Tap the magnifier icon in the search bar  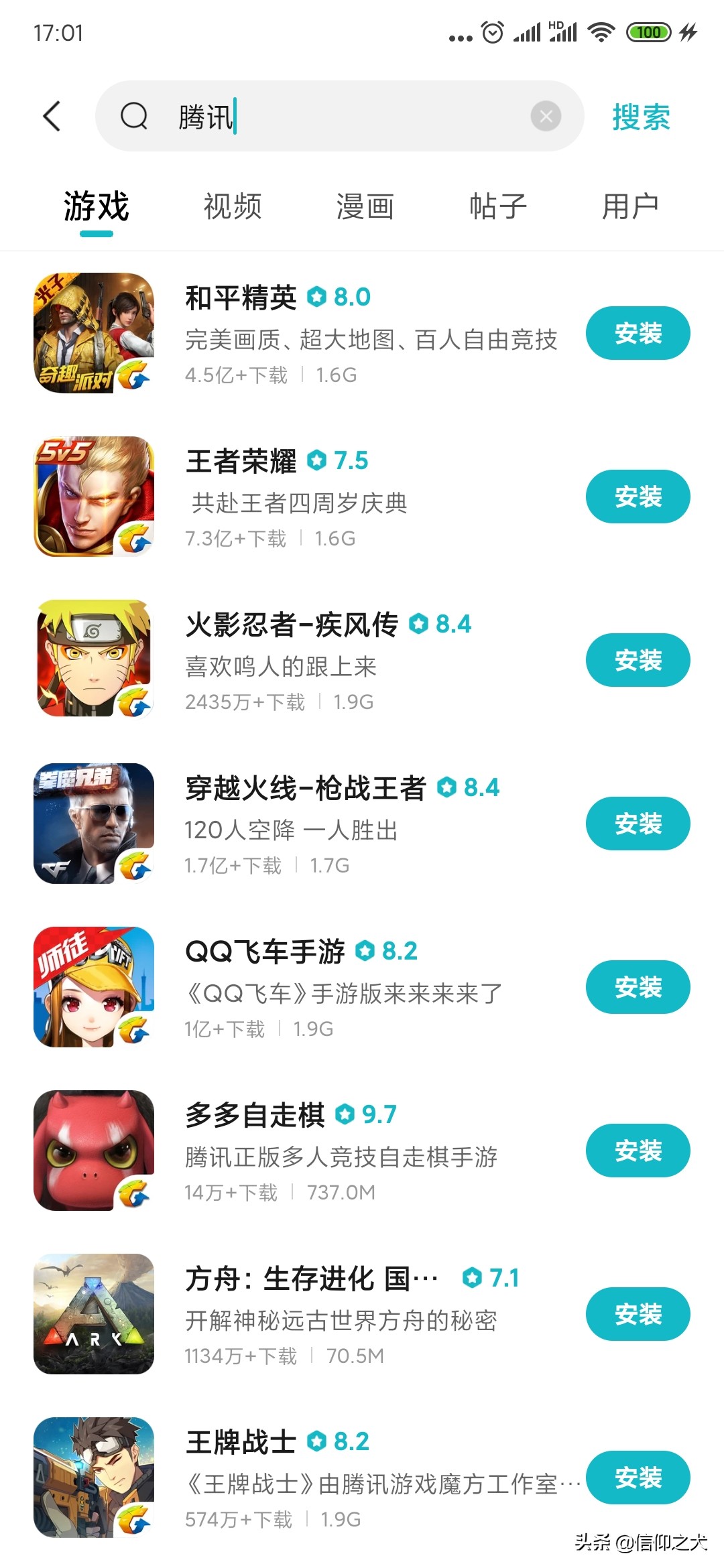[134, 115]
